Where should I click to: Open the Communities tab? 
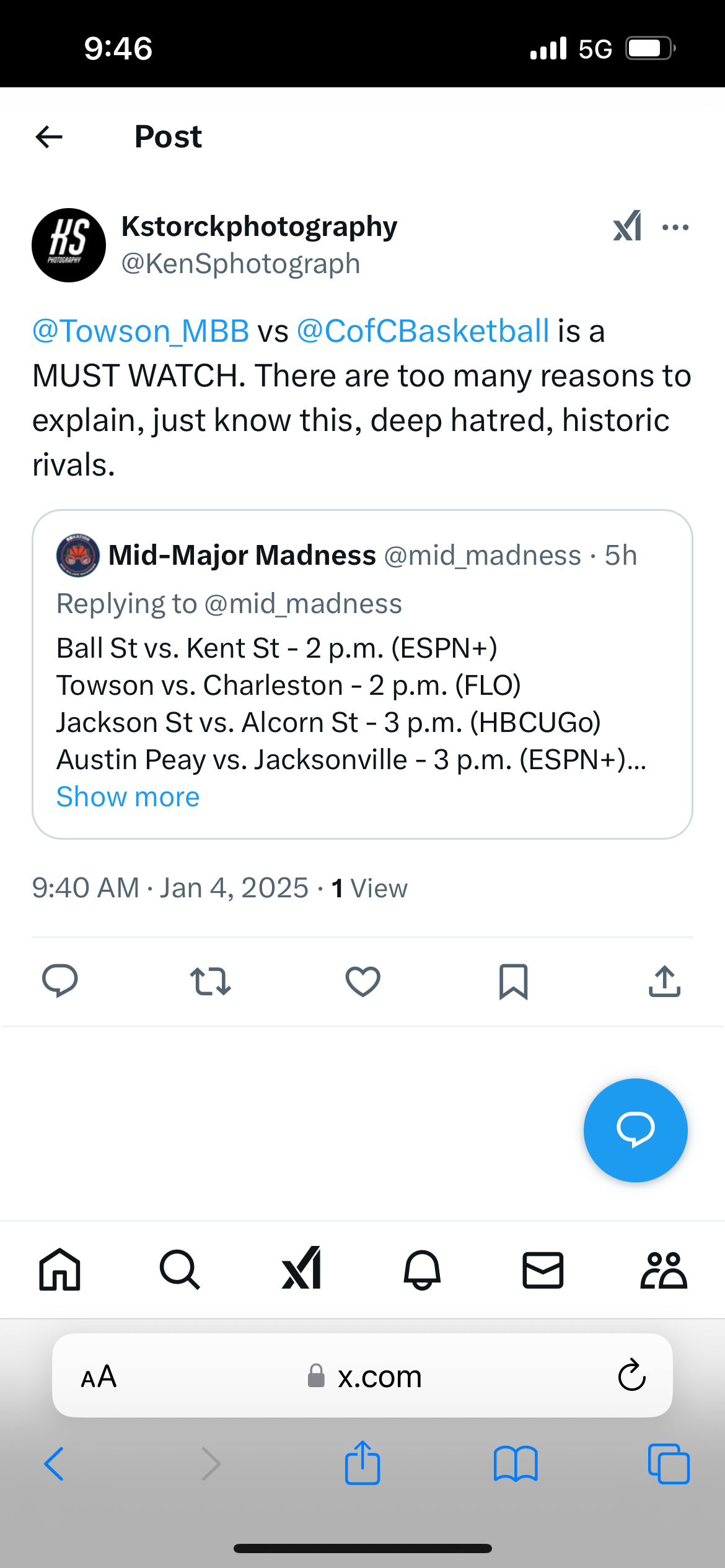[x=663, y=1270]
